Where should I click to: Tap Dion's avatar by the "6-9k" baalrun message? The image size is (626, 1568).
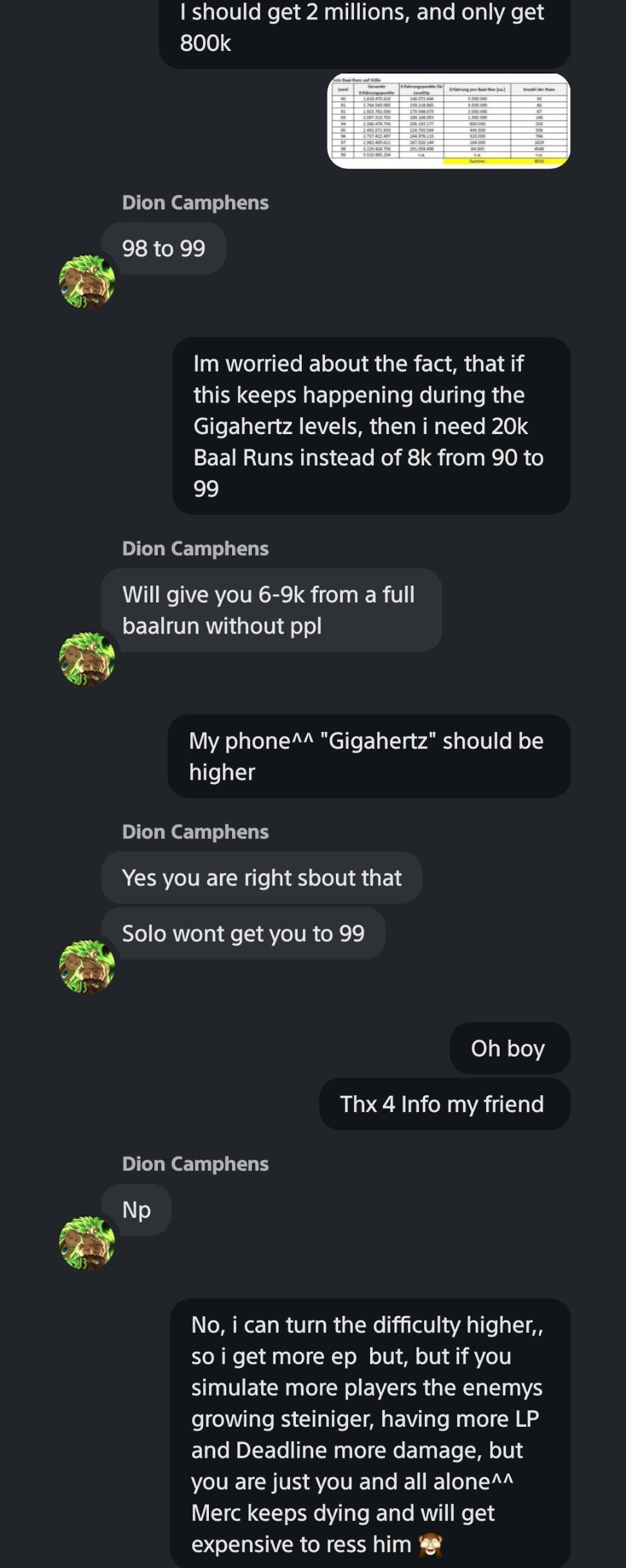(x=87, y=659)
